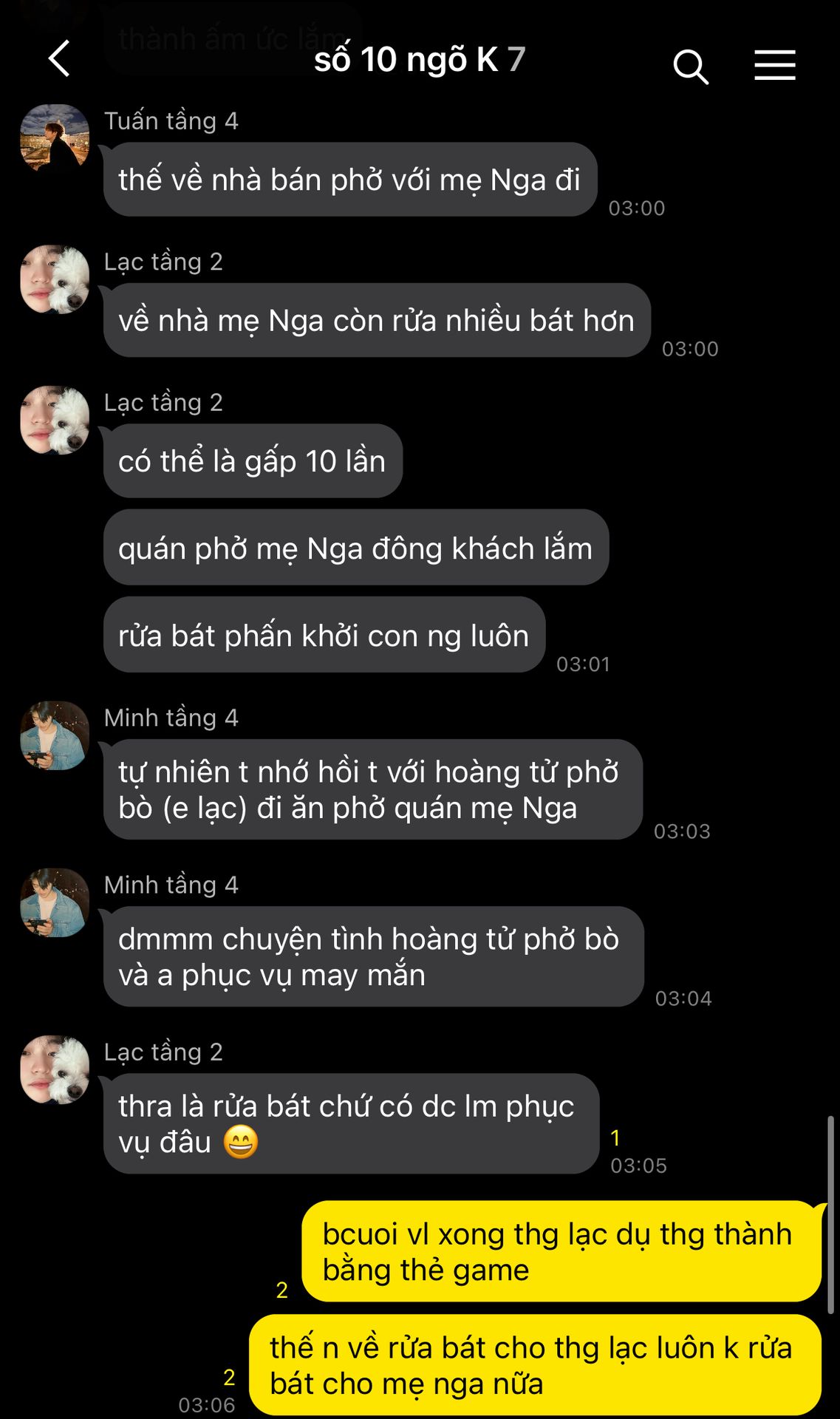Tap Lạc's avatar beside 'có thể là gấp' message

pos(55,420)
